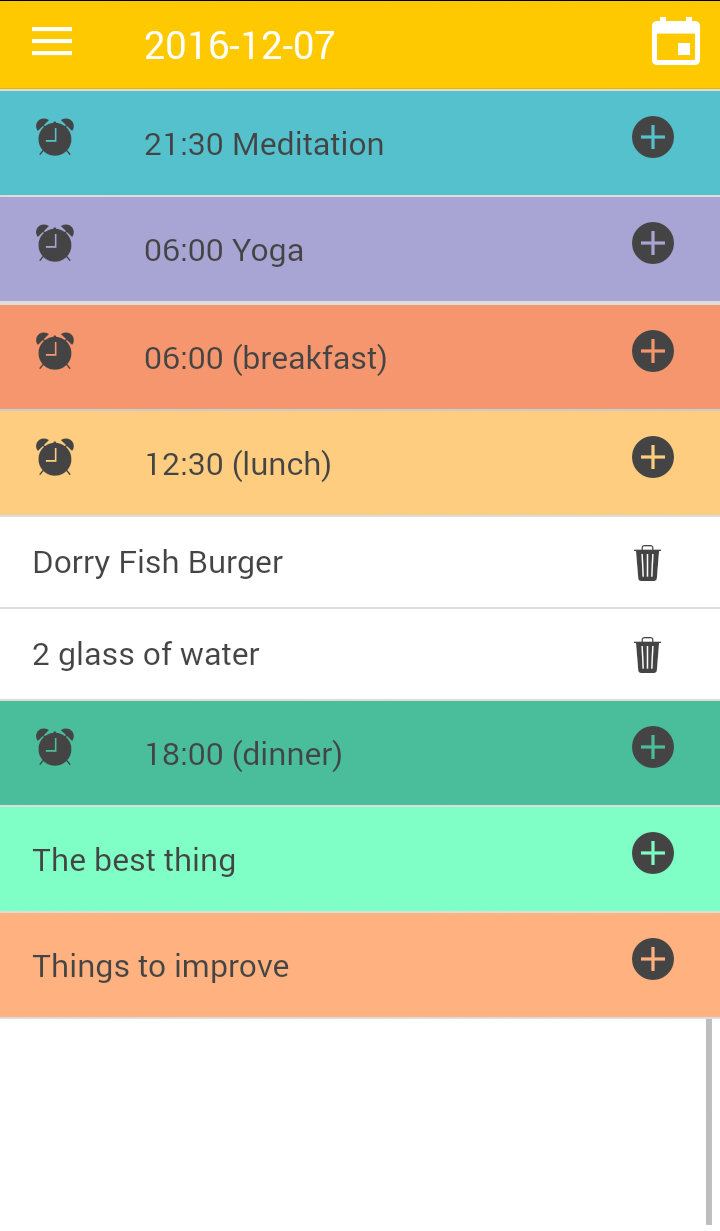Set the alarm for 06:00 Yoga
This screenshot has width=720, height=1231.
(55, 244)
